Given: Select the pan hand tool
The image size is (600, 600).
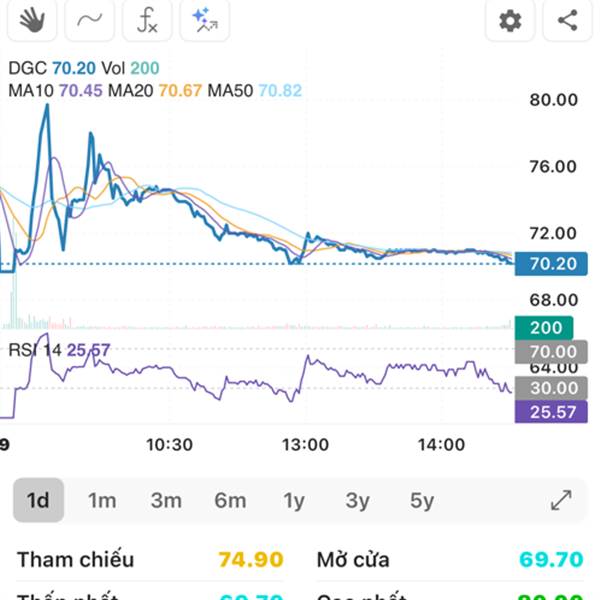Looking at the screenshot, I should 32,20.
